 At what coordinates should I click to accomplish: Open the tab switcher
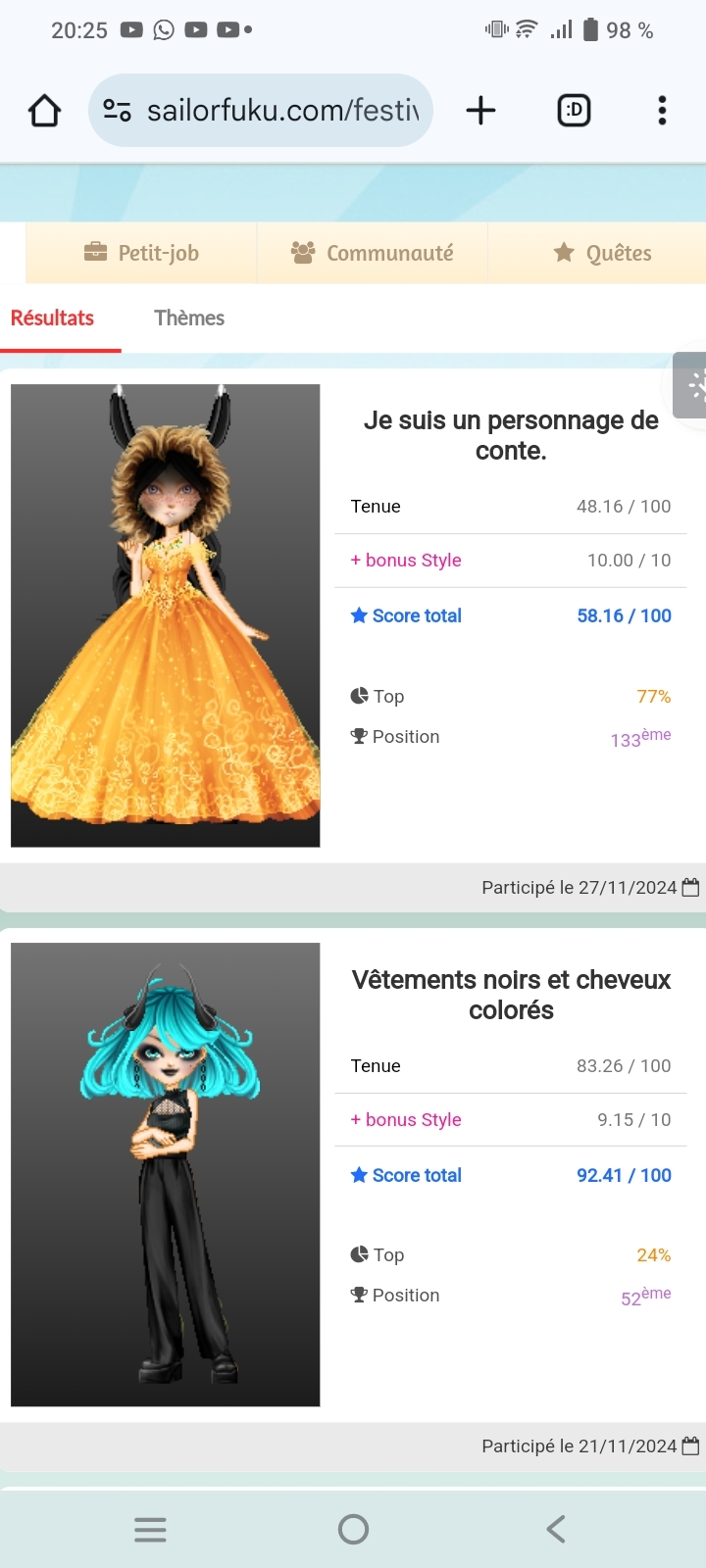(574, 111)
